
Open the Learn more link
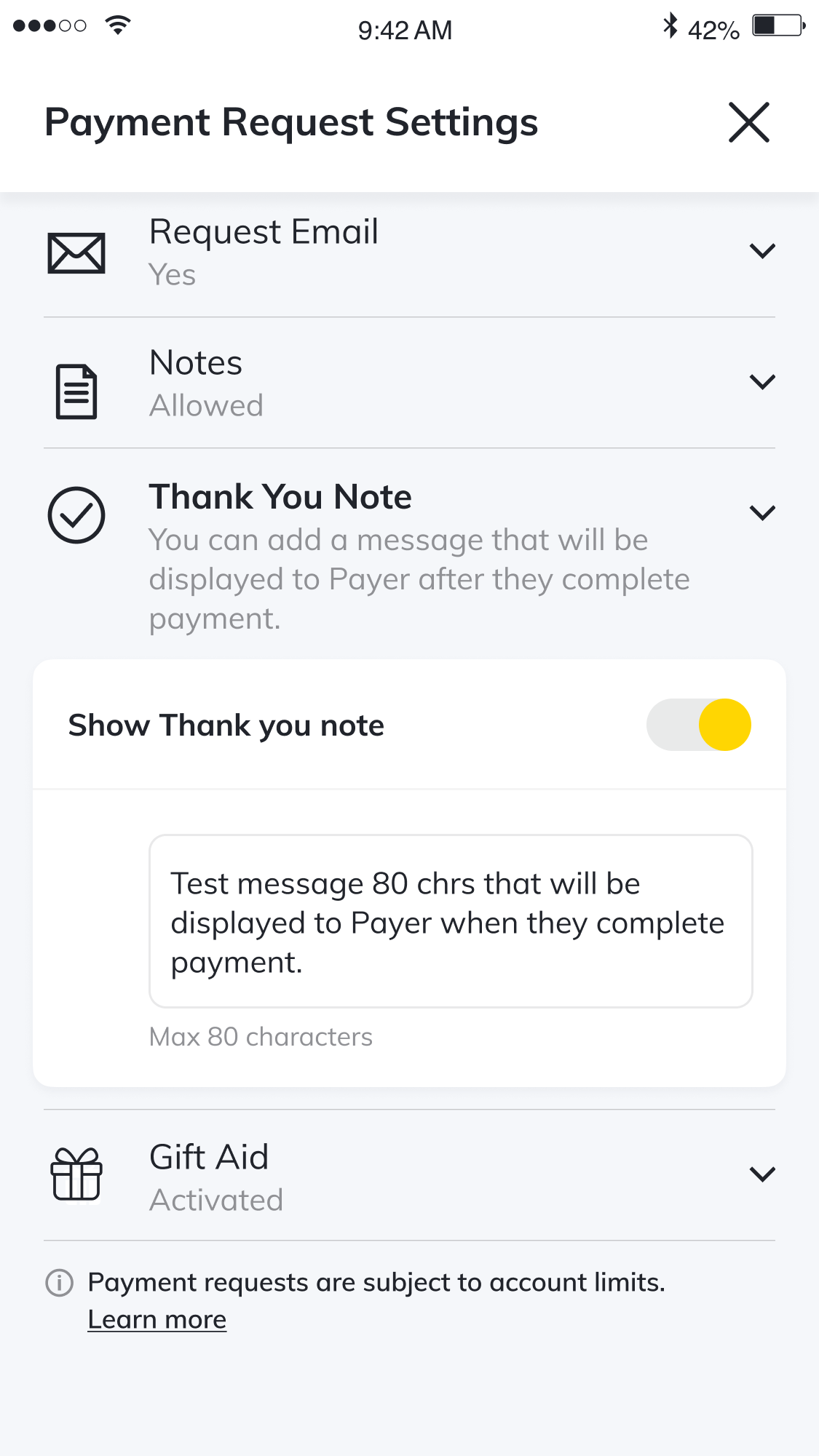click(157, 1320)
